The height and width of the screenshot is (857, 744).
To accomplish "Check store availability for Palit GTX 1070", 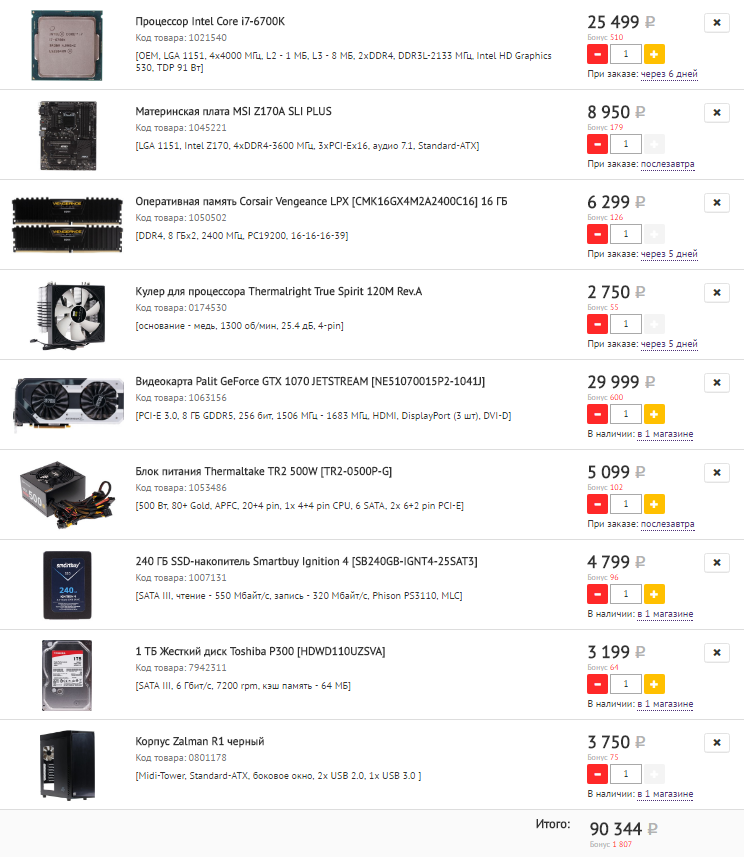I will (x=665, y=434).
